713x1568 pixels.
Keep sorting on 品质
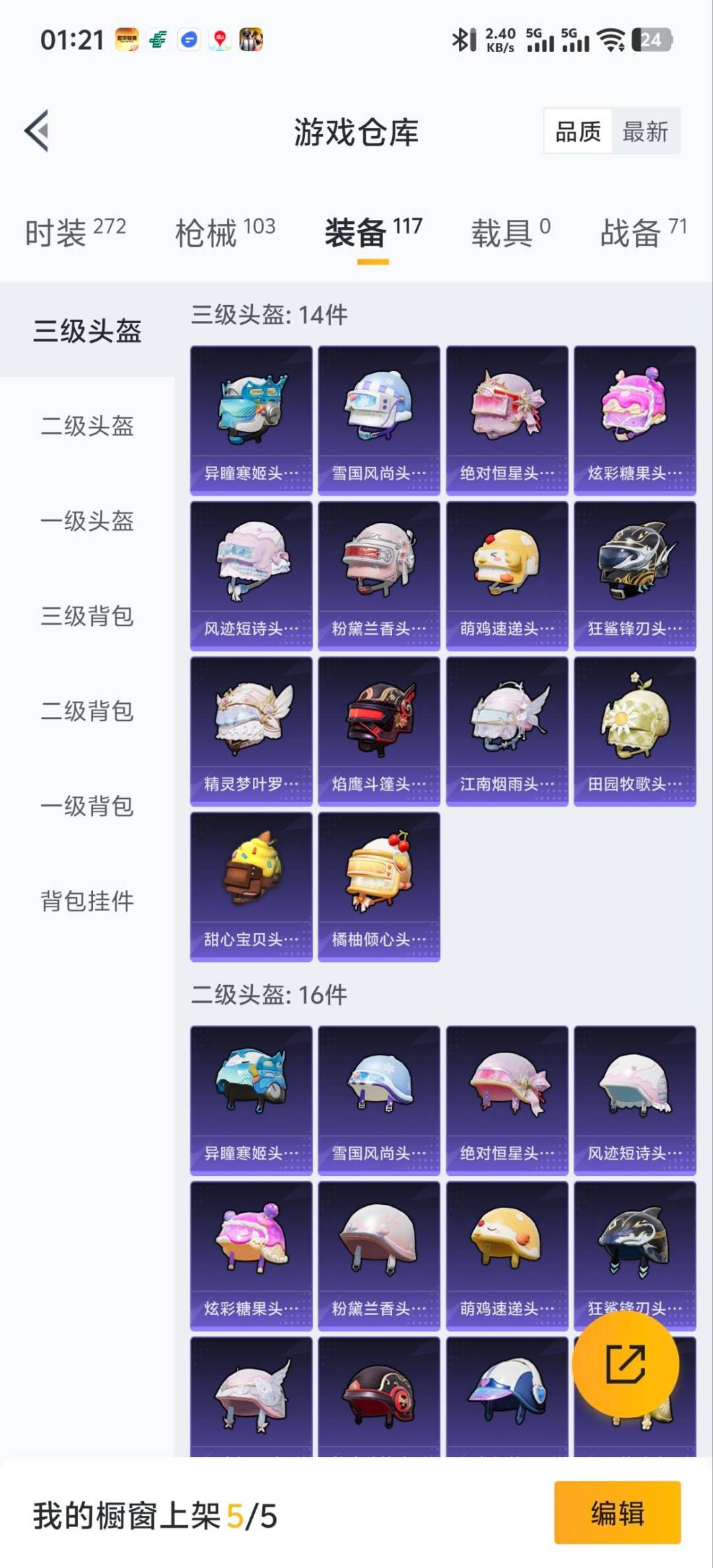click(x=576, y=131)
